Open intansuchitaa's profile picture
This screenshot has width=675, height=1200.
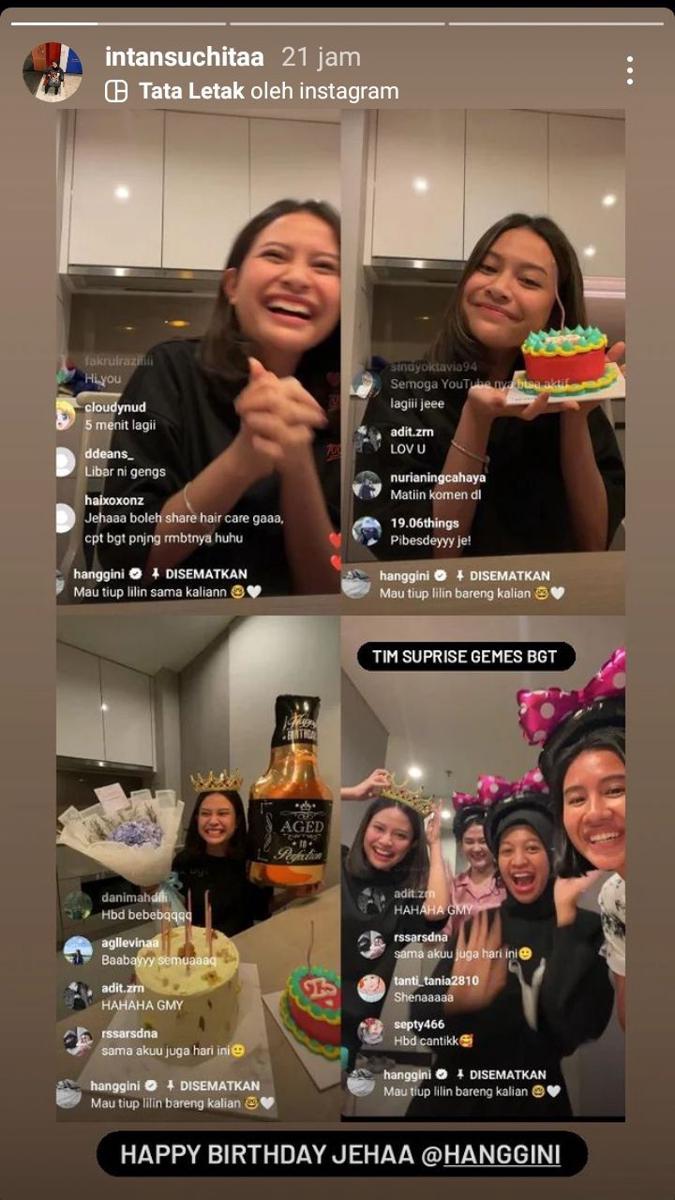[x=52, y=72]
